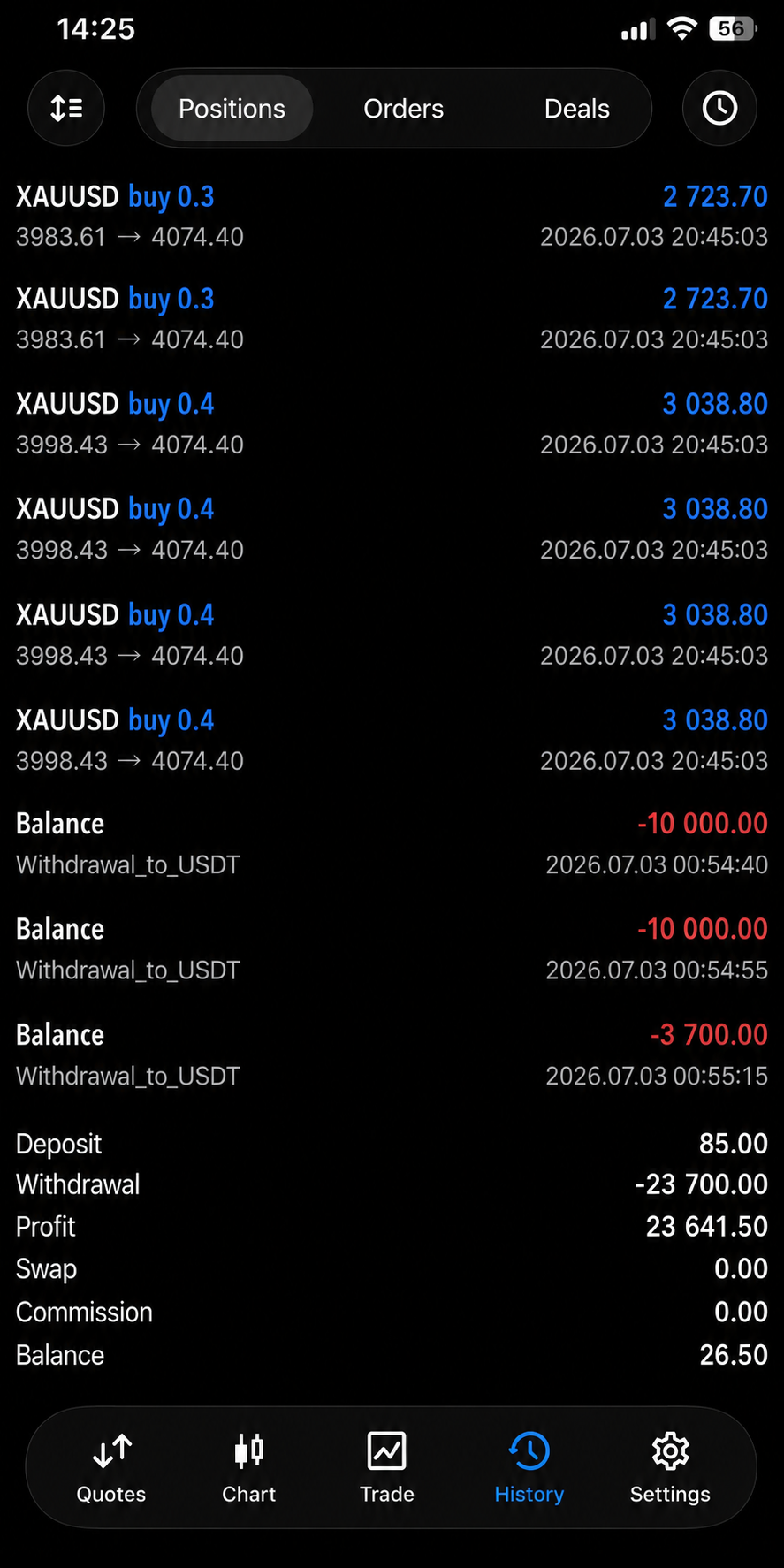Open the sort options icon
784x1568 pixels.
pos(66,108)
